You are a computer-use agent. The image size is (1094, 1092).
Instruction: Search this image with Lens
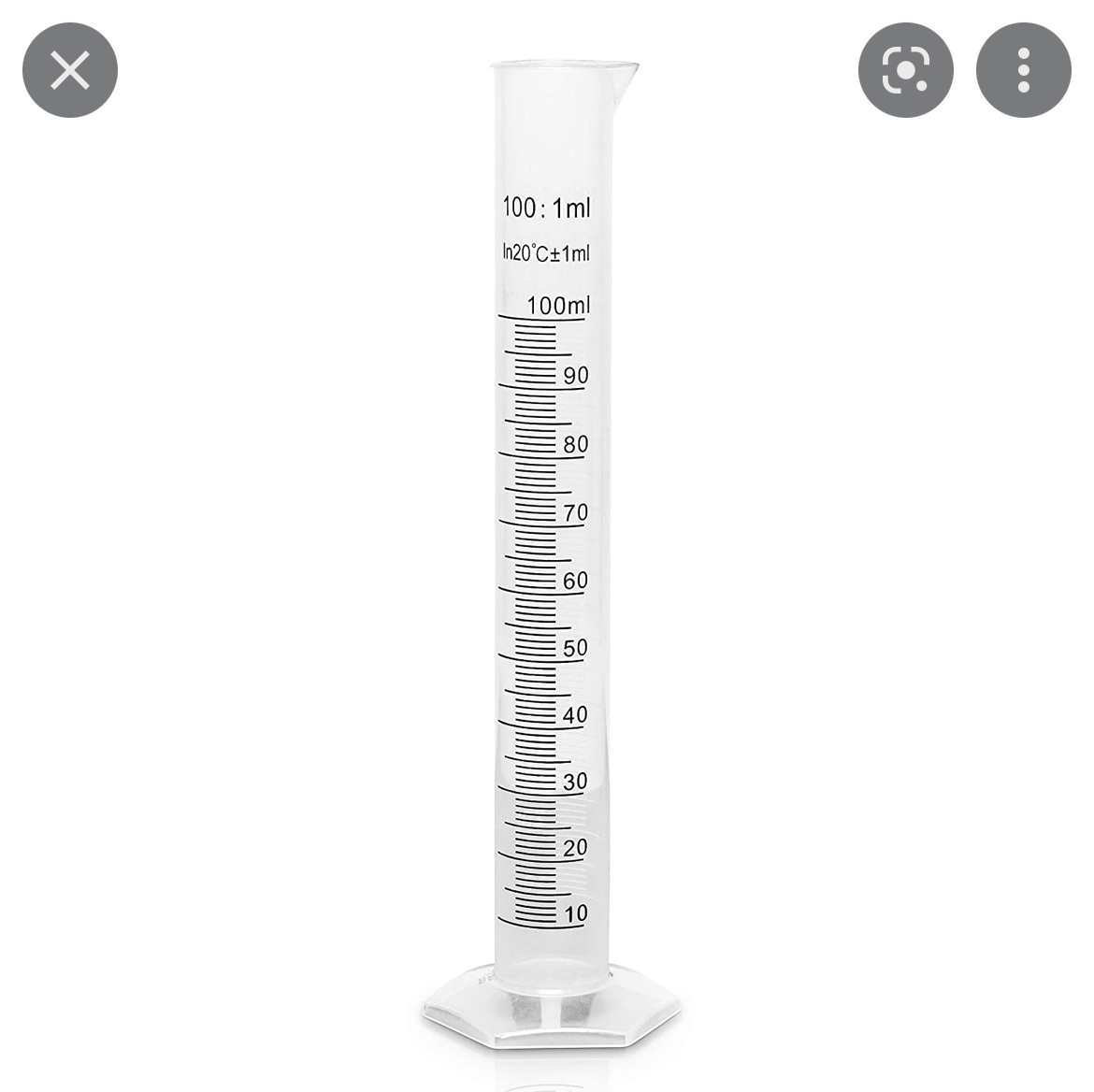coord(905,71)
